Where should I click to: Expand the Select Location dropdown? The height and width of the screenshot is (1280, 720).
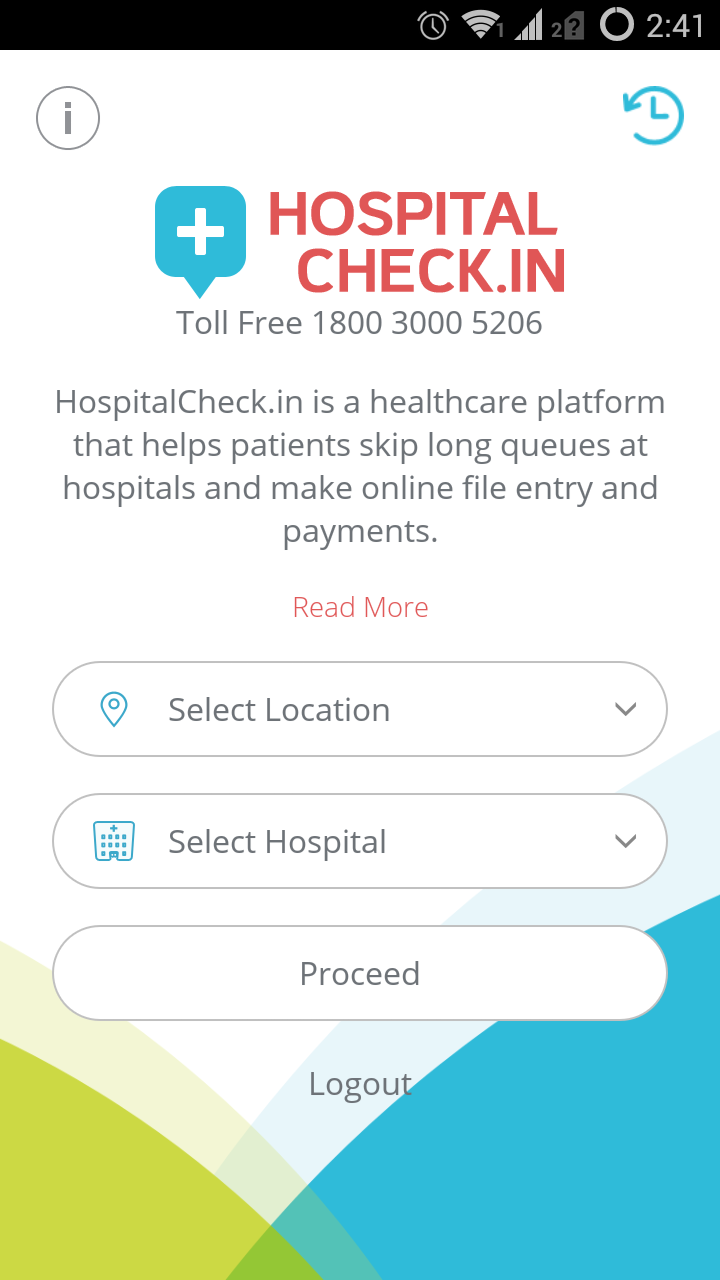click(x=360, y=709)
